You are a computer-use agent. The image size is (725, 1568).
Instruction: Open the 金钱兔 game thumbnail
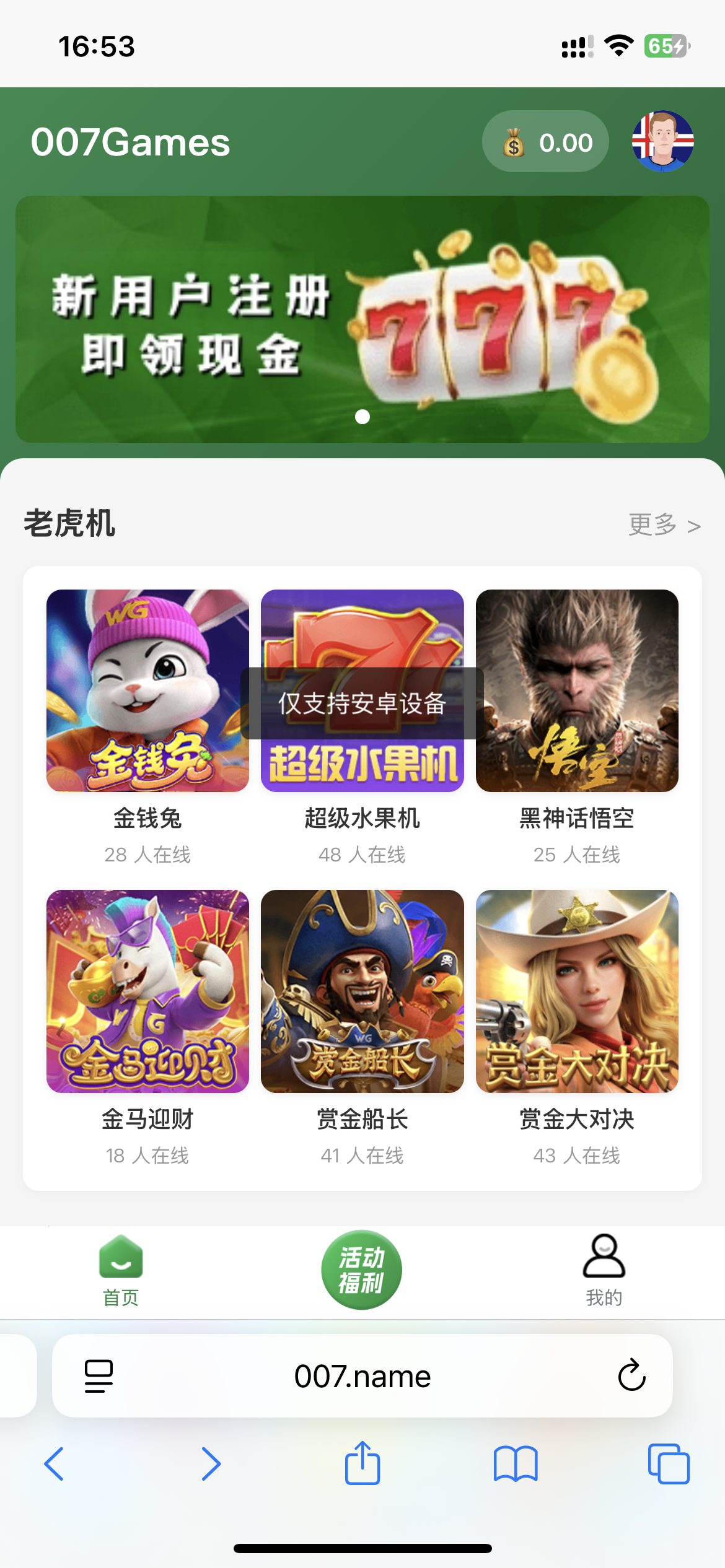pyautogui.click(x=146, y=691)
